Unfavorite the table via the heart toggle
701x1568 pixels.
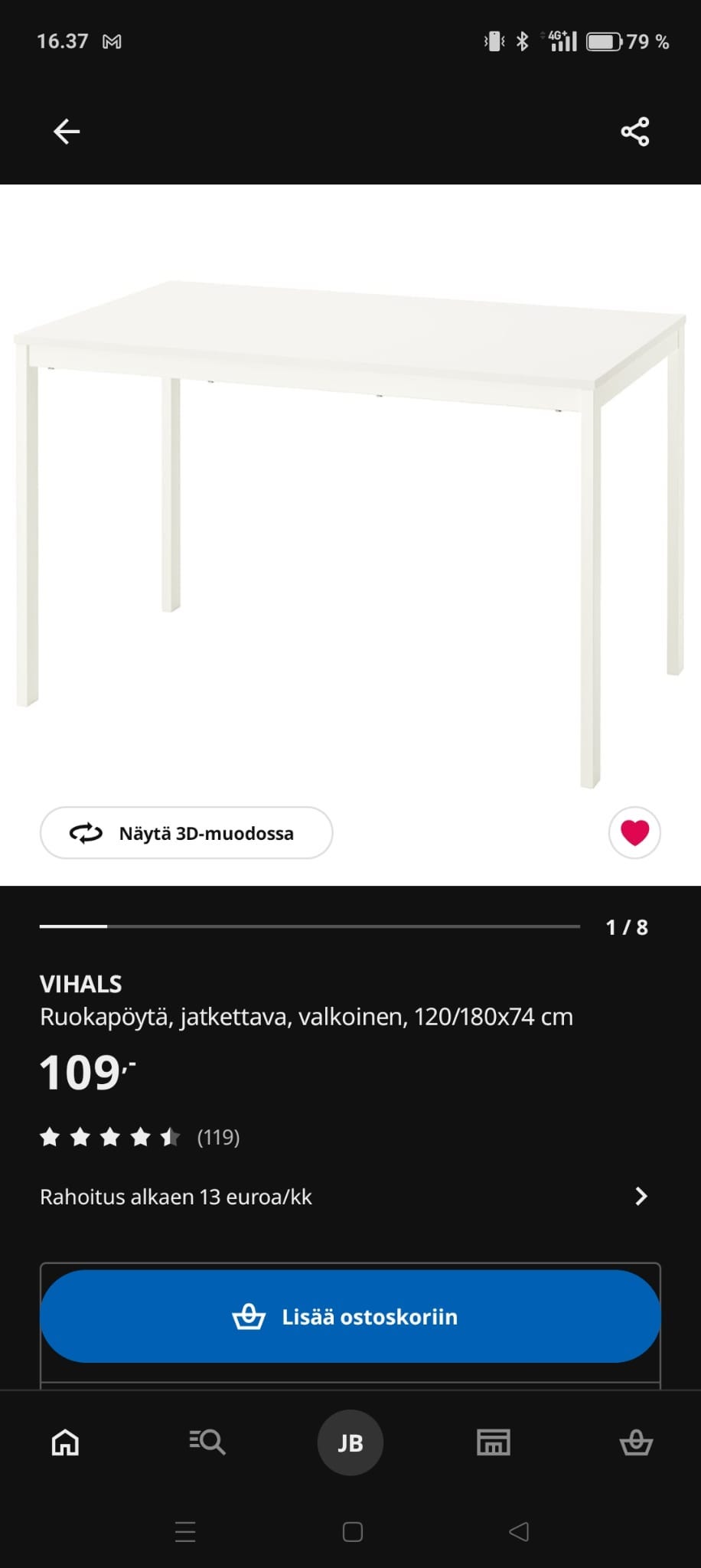click(634, 831)
